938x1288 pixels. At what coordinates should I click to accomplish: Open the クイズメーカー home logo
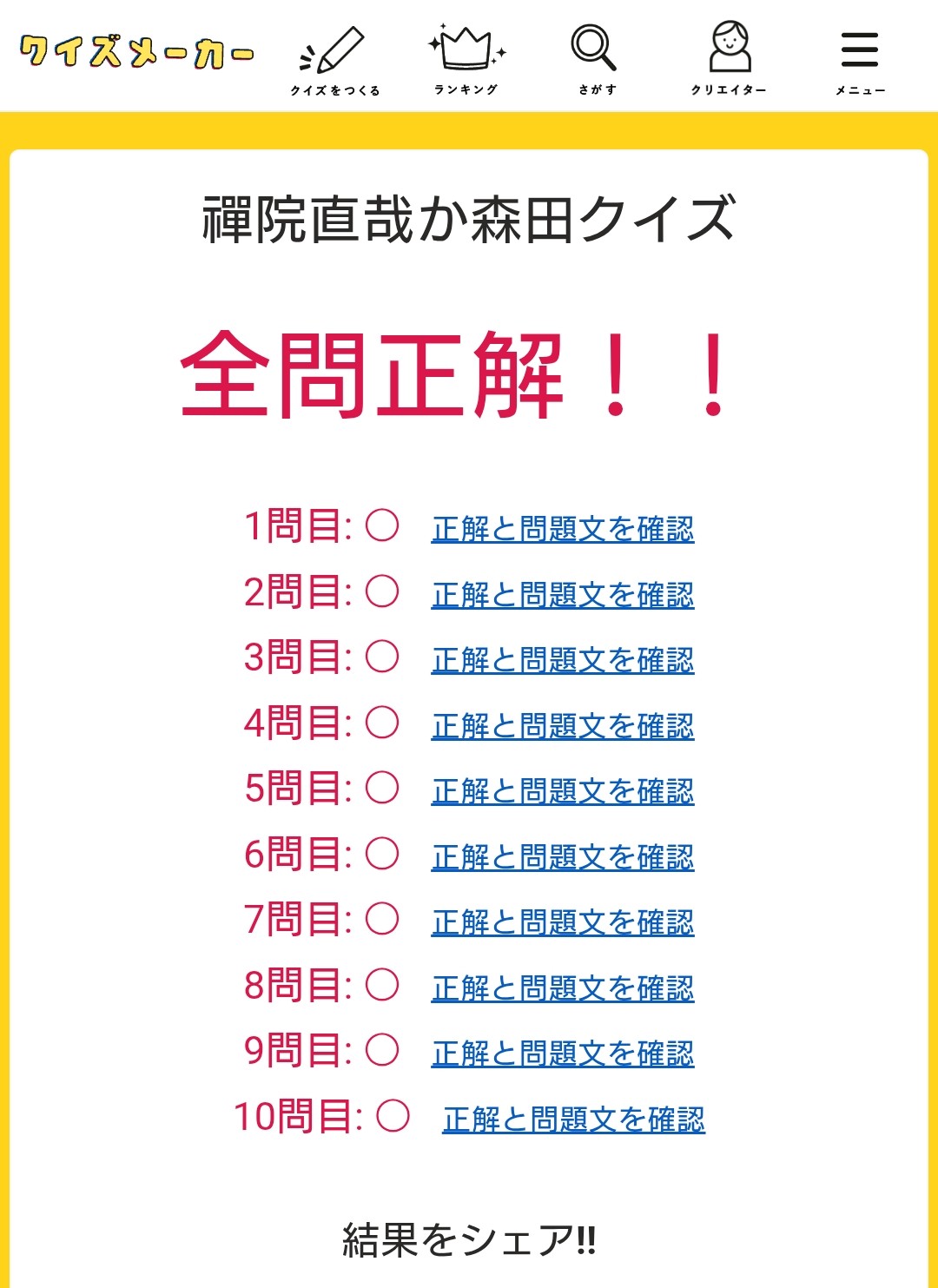click(137, 52)
